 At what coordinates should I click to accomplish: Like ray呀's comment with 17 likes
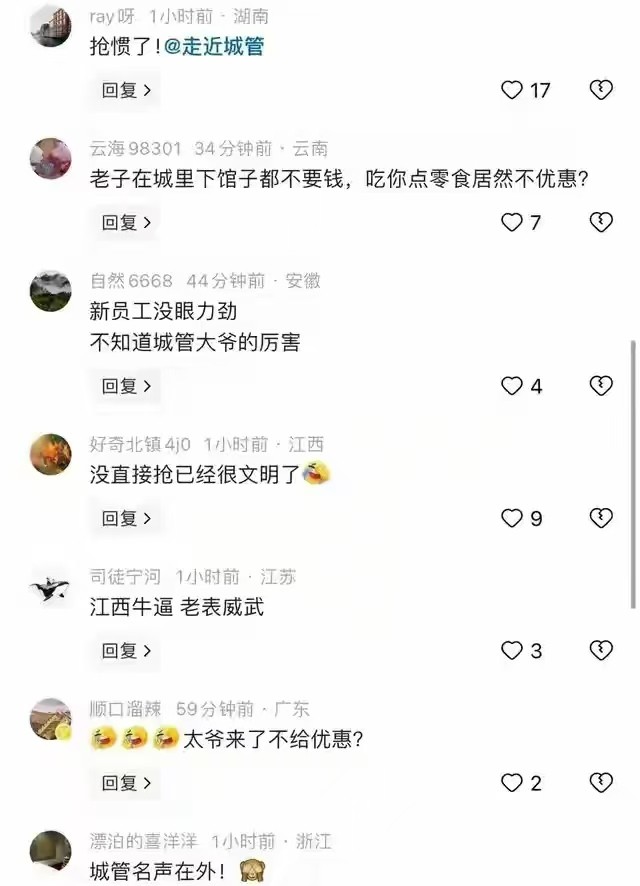pyautogui.click(x=512, y=90)
